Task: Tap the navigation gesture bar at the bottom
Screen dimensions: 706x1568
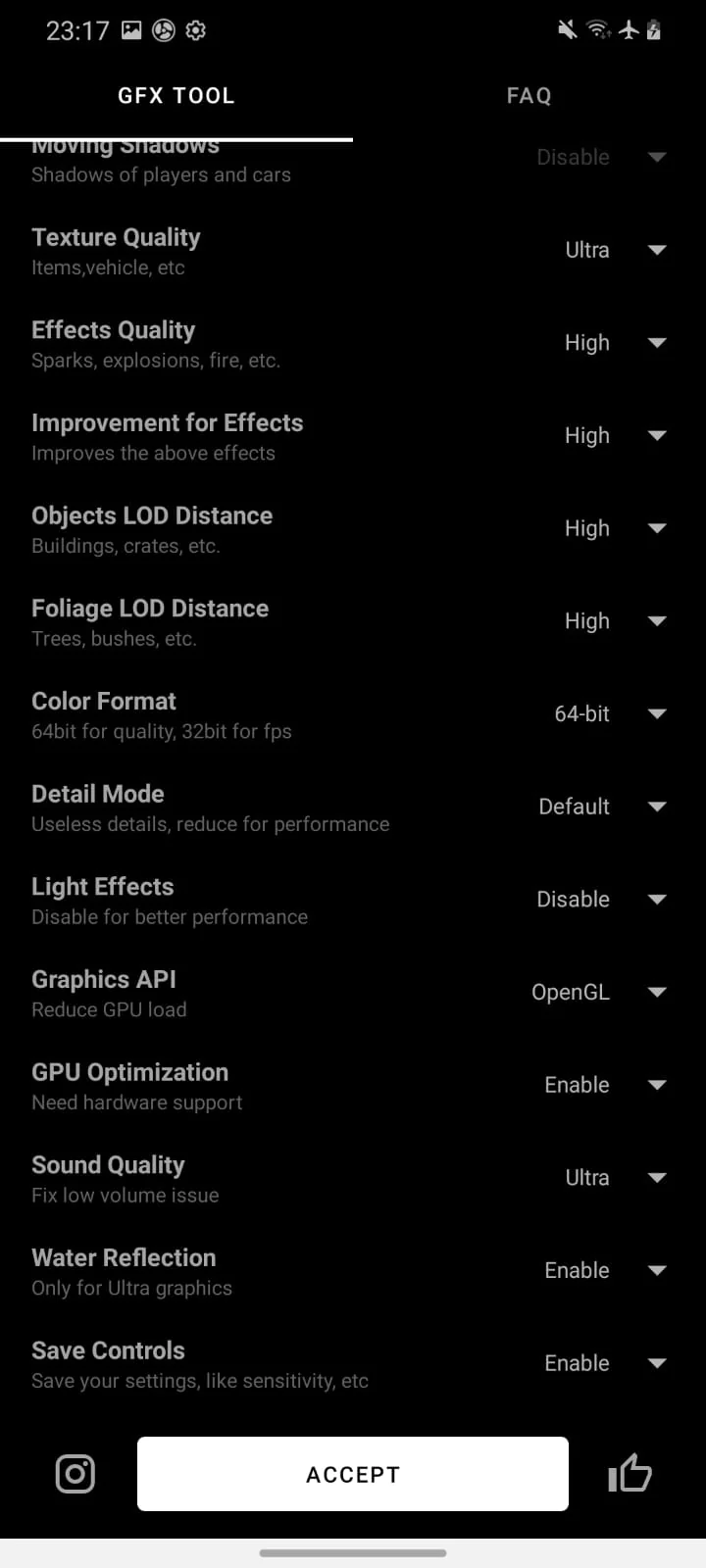Action: coord(353,1552)
